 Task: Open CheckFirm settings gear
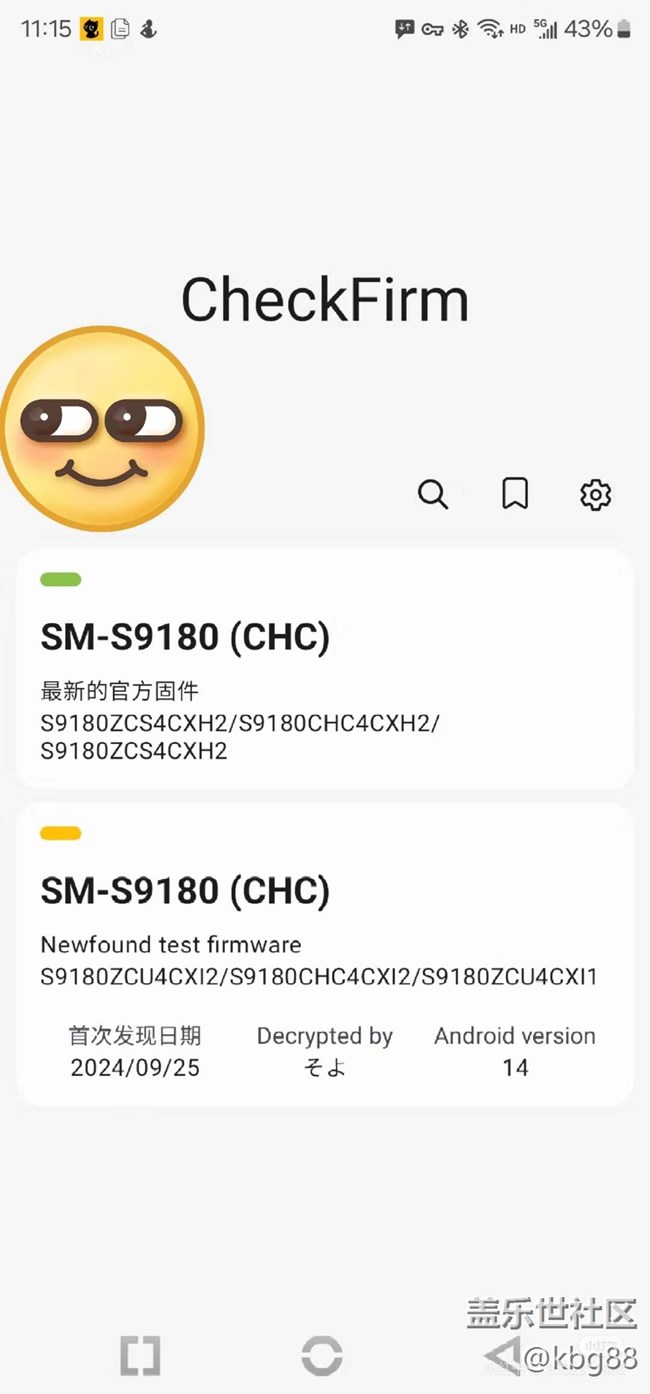click(x=596, y=494)
